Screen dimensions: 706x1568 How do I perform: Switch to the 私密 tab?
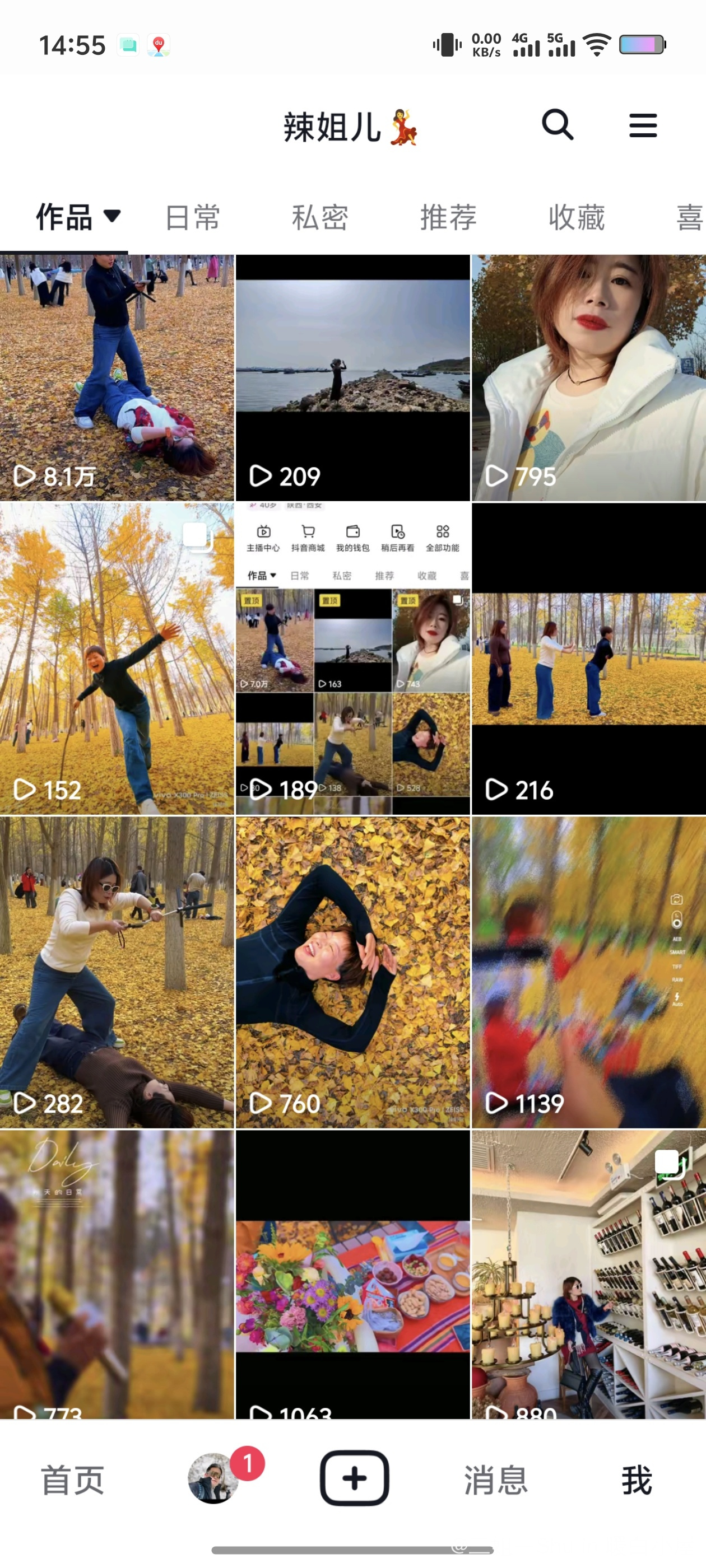click(x=321, y=217)
